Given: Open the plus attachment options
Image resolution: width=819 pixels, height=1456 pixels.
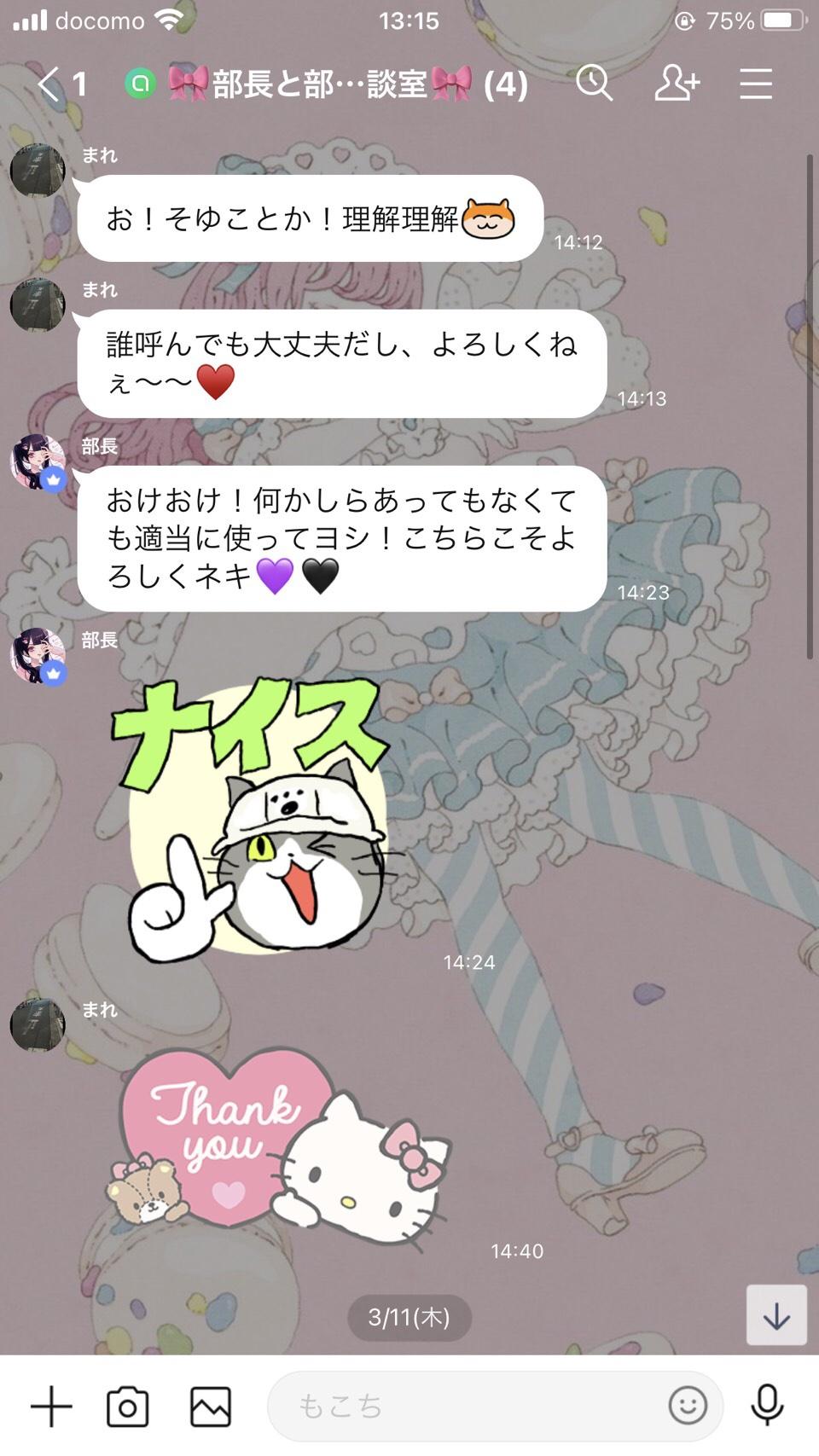Looking at the screenshot, I should click(51, 1407).
